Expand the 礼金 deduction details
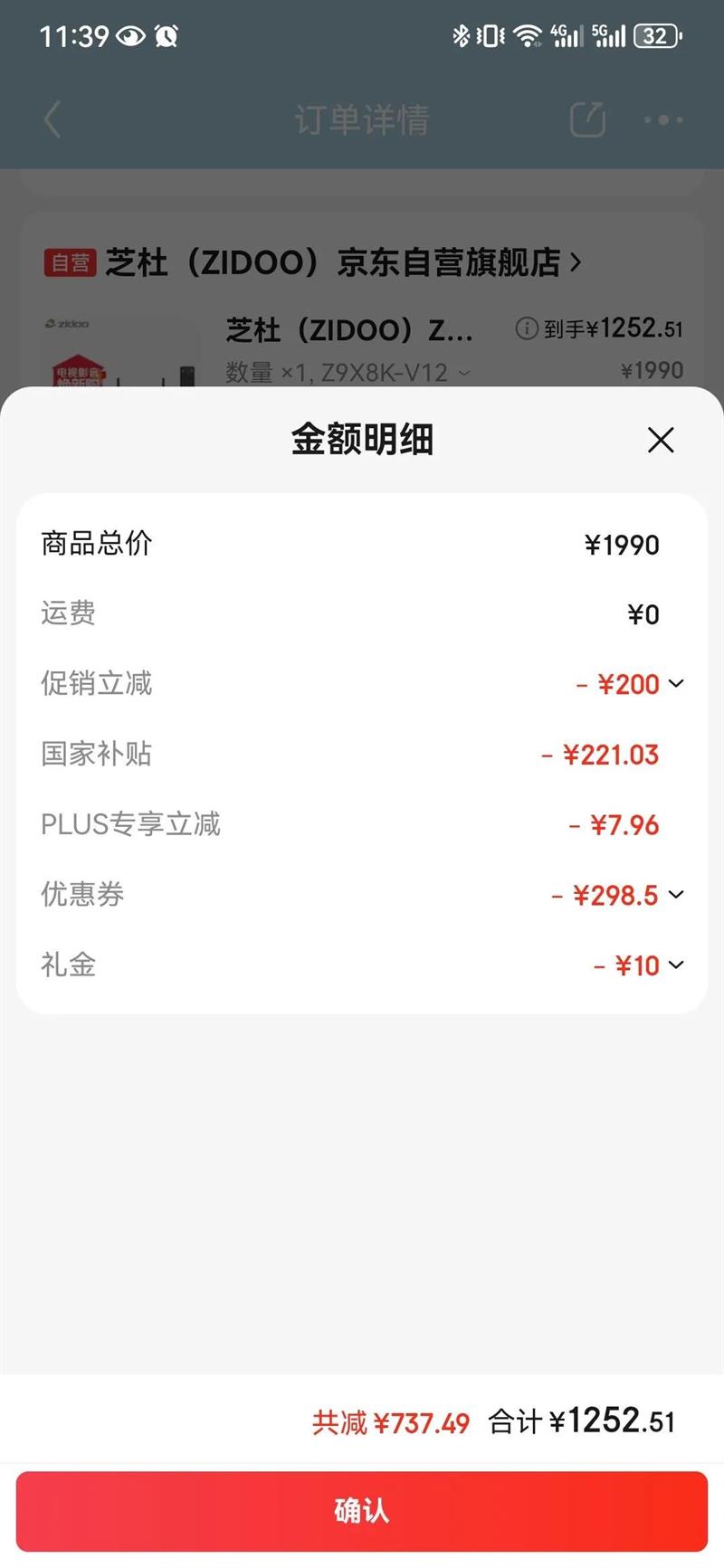 pyautogui.click(x=676, y=965)
